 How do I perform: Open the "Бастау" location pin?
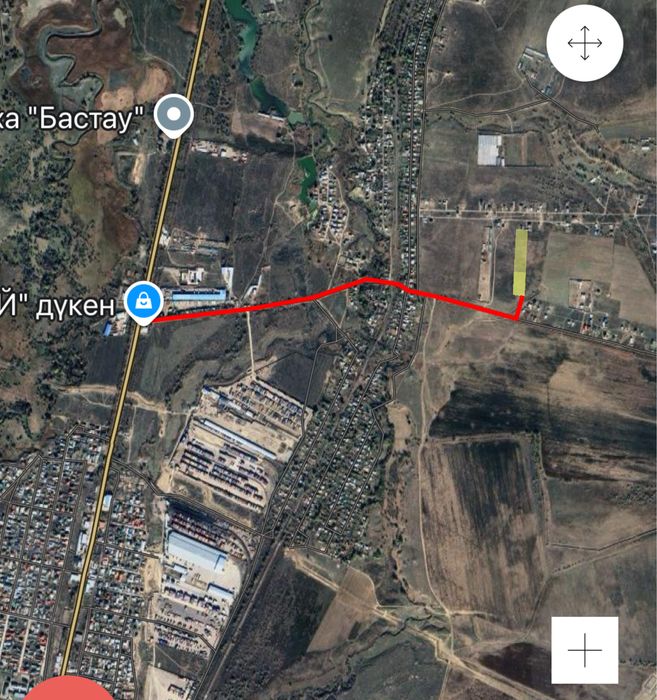coord(177,115)
